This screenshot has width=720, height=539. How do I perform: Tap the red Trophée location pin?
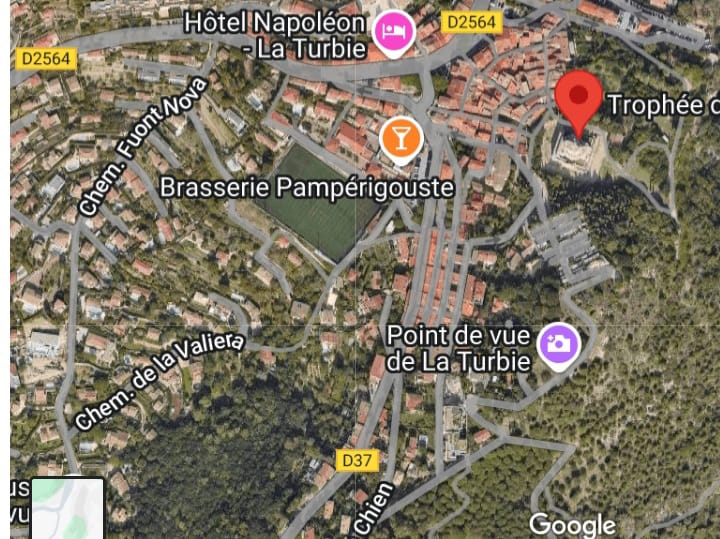[578, 99]
